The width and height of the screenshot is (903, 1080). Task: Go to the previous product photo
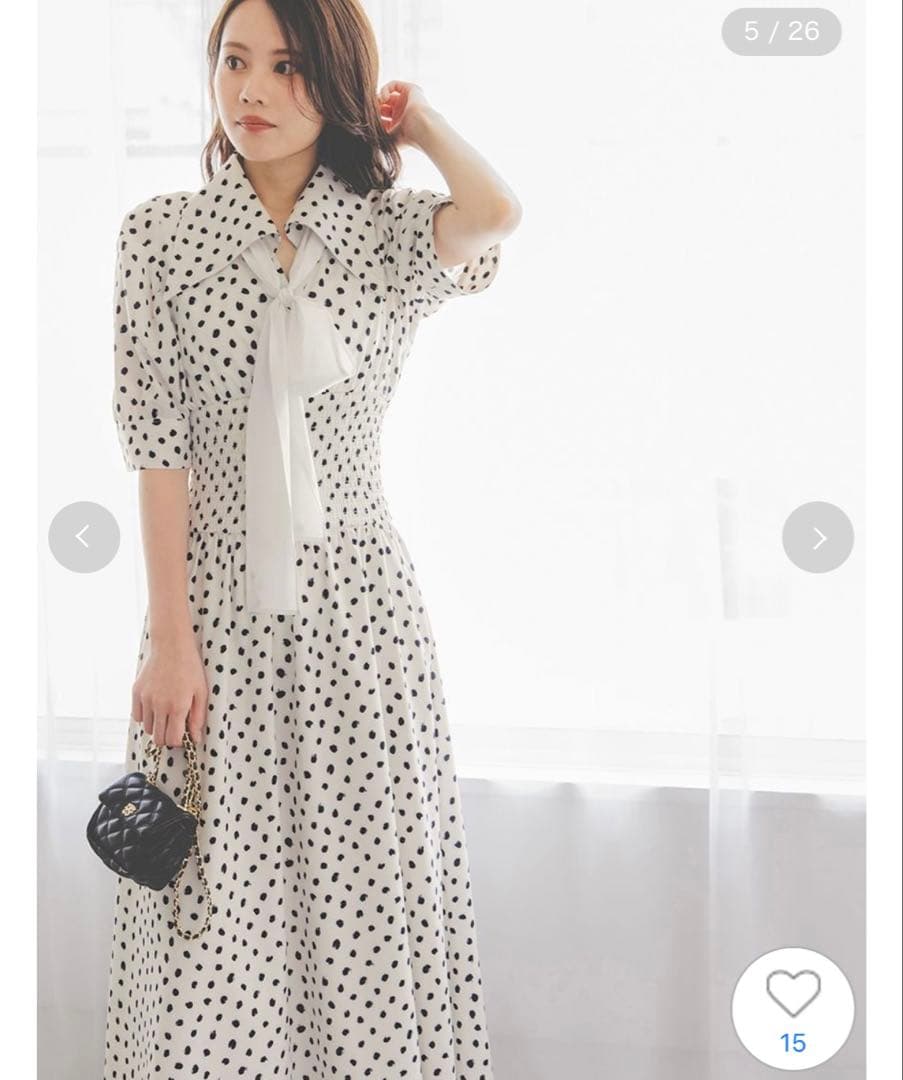coord(84,537)
